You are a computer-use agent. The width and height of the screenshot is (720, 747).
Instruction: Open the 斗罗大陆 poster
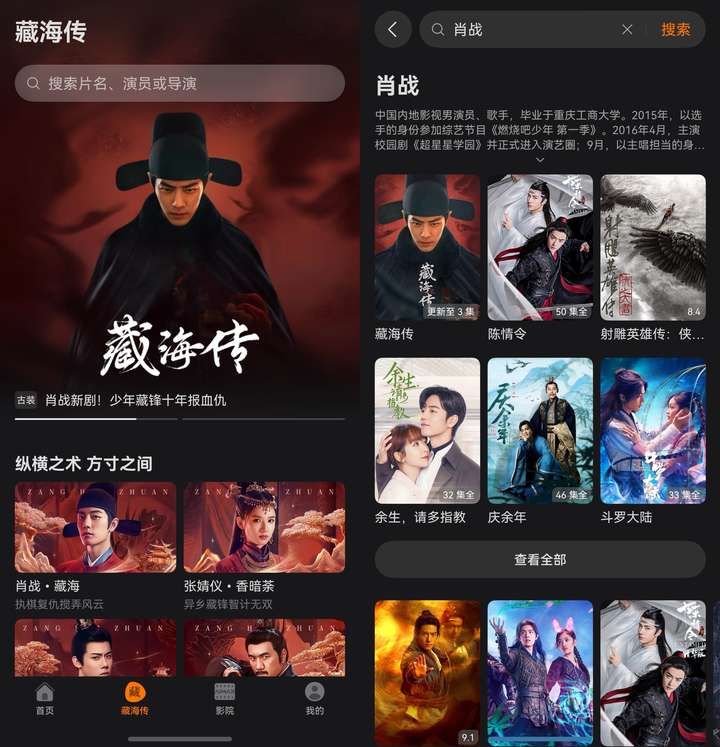point(652,430)
